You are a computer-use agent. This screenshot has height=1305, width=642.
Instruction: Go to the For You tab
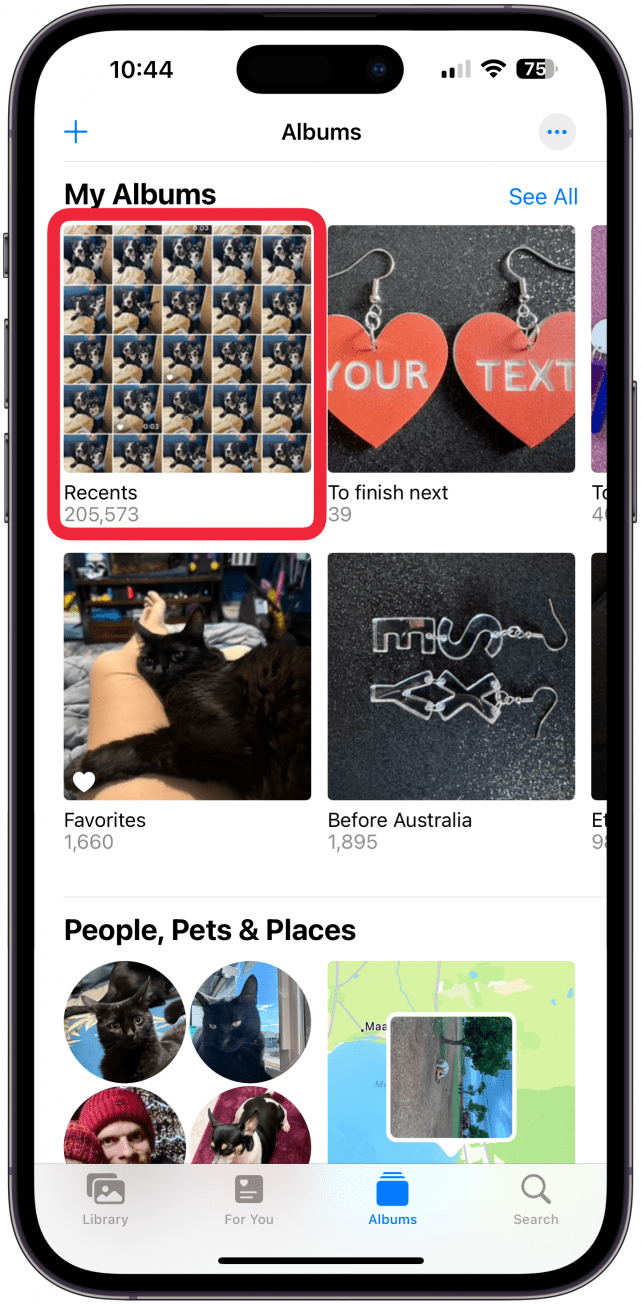pos(249,1200)
